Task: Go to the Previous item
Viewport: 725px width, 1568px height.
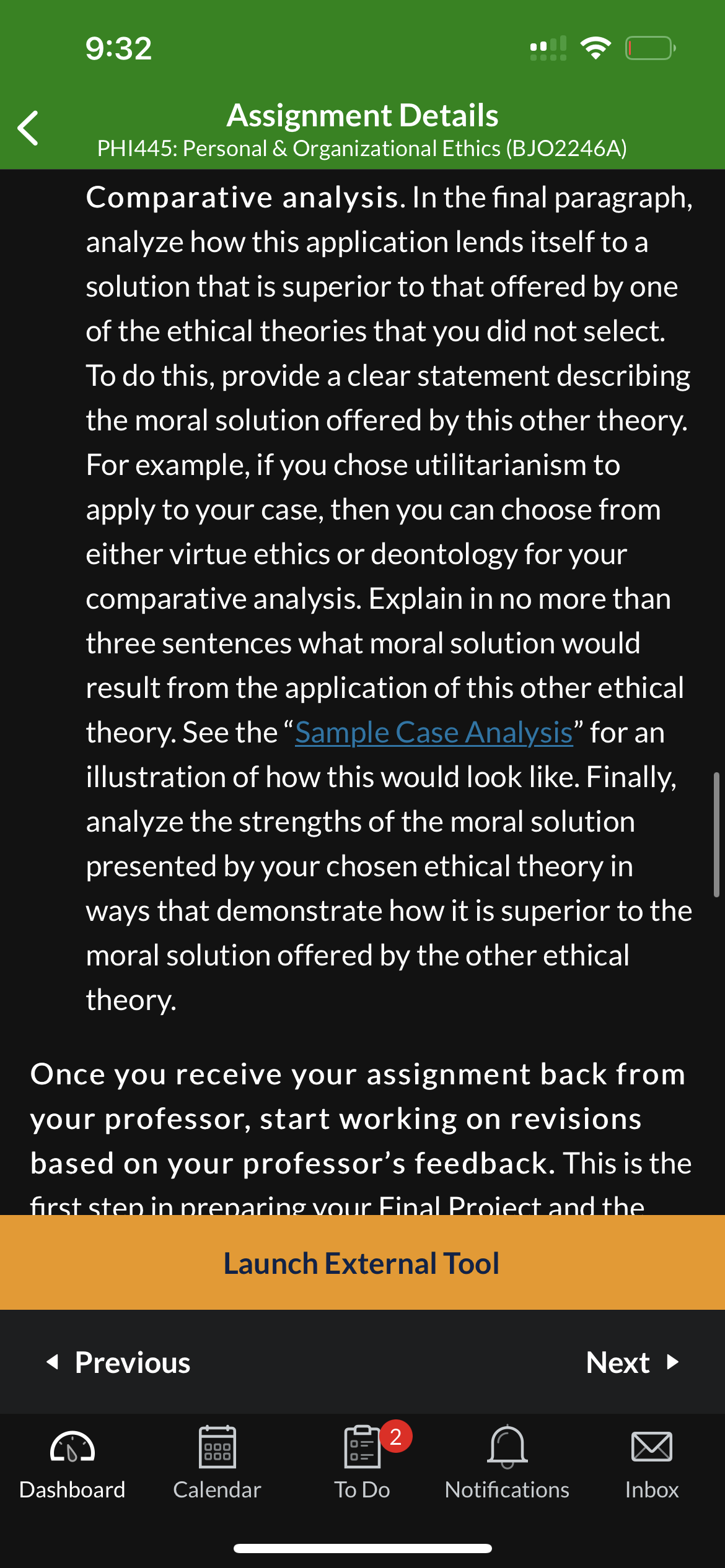Action: coord(119,1362)
